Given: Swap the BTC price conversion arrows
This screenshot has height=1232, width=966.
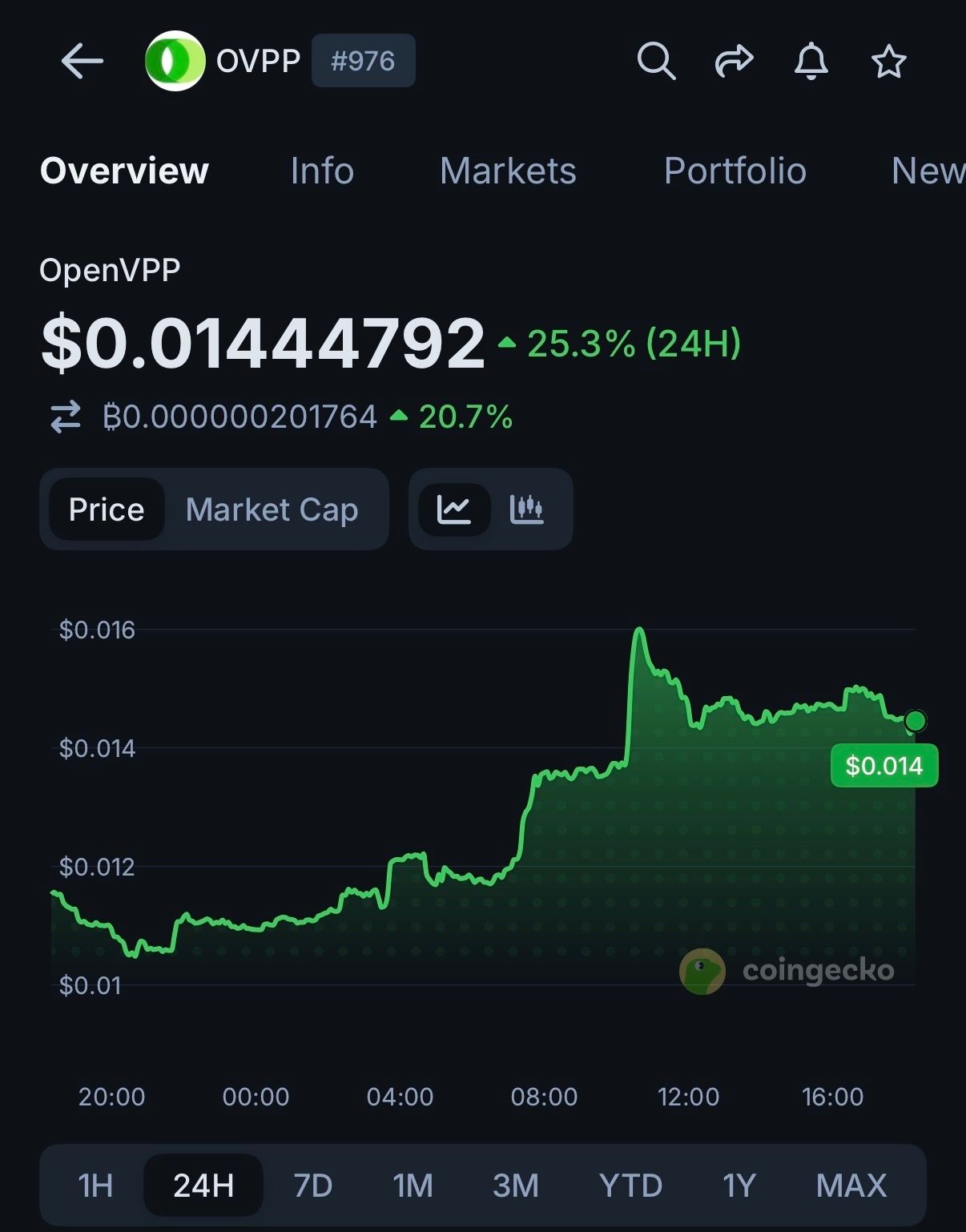Looking at the screenshot, I should click(66, 417).
